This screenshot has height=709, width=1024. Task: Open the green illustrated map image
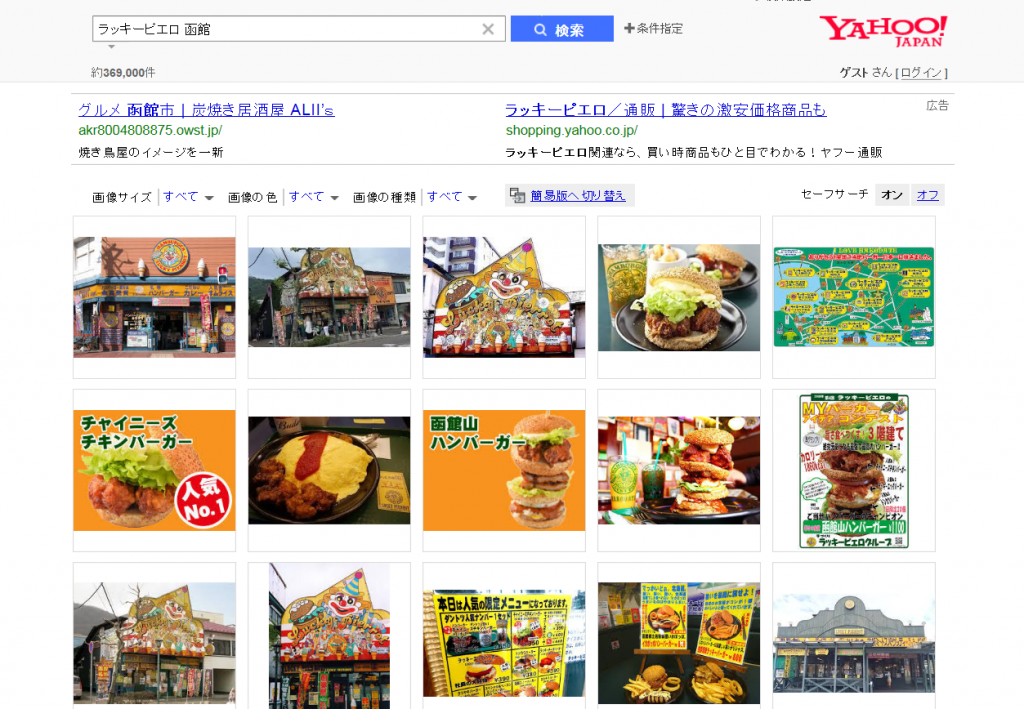coord(853,297)
